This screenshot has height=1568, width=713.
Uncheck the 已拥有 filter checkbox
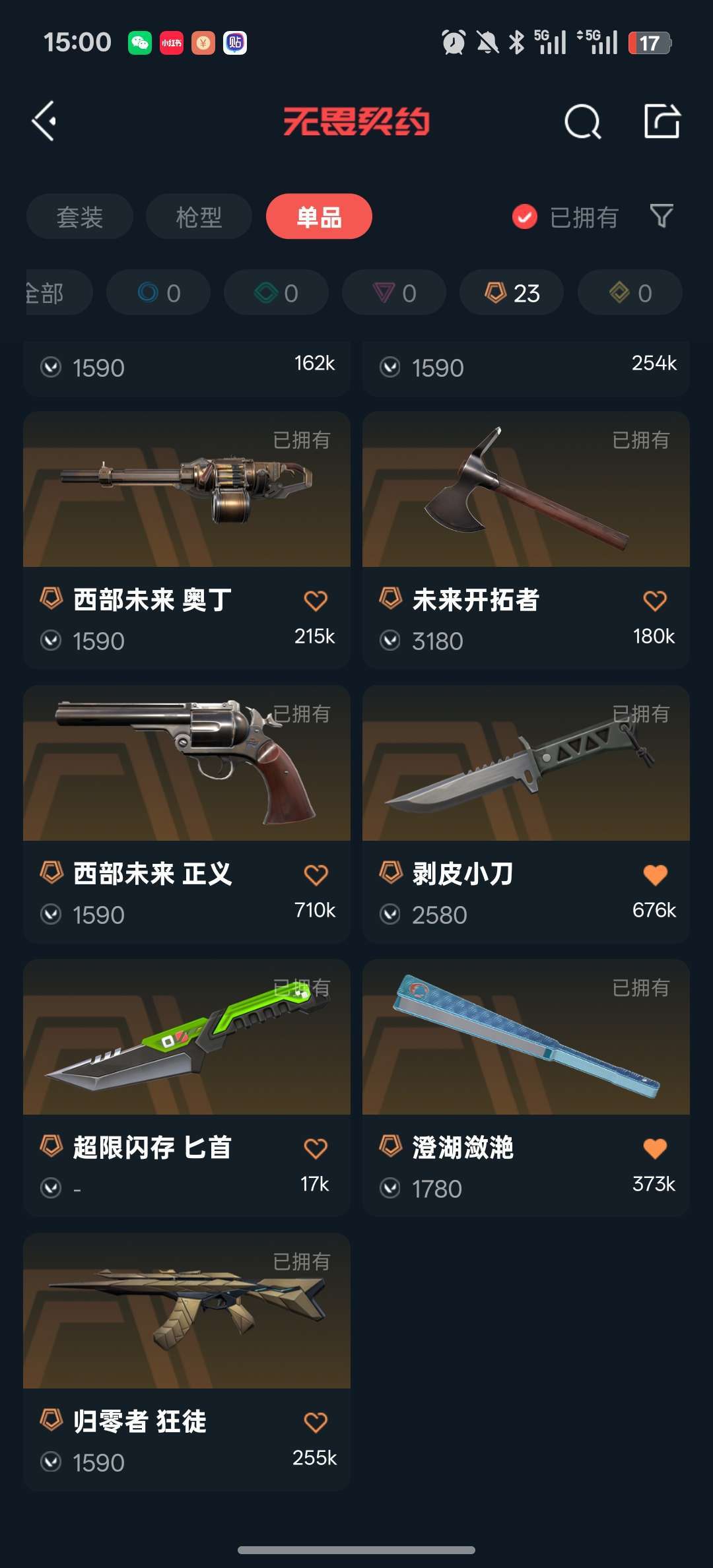(525, 216)
